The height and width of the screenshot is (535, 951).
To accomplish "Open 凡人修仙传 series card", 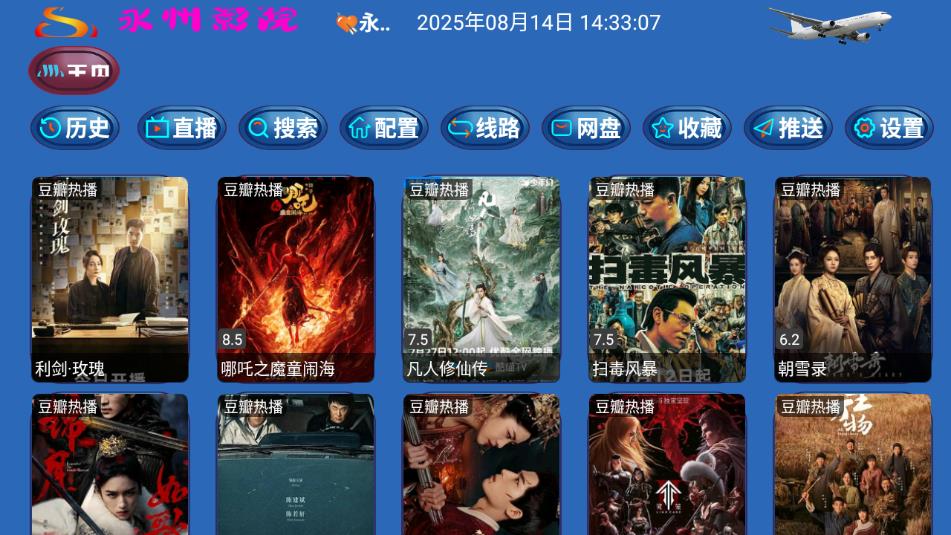I will pos(482,280).
